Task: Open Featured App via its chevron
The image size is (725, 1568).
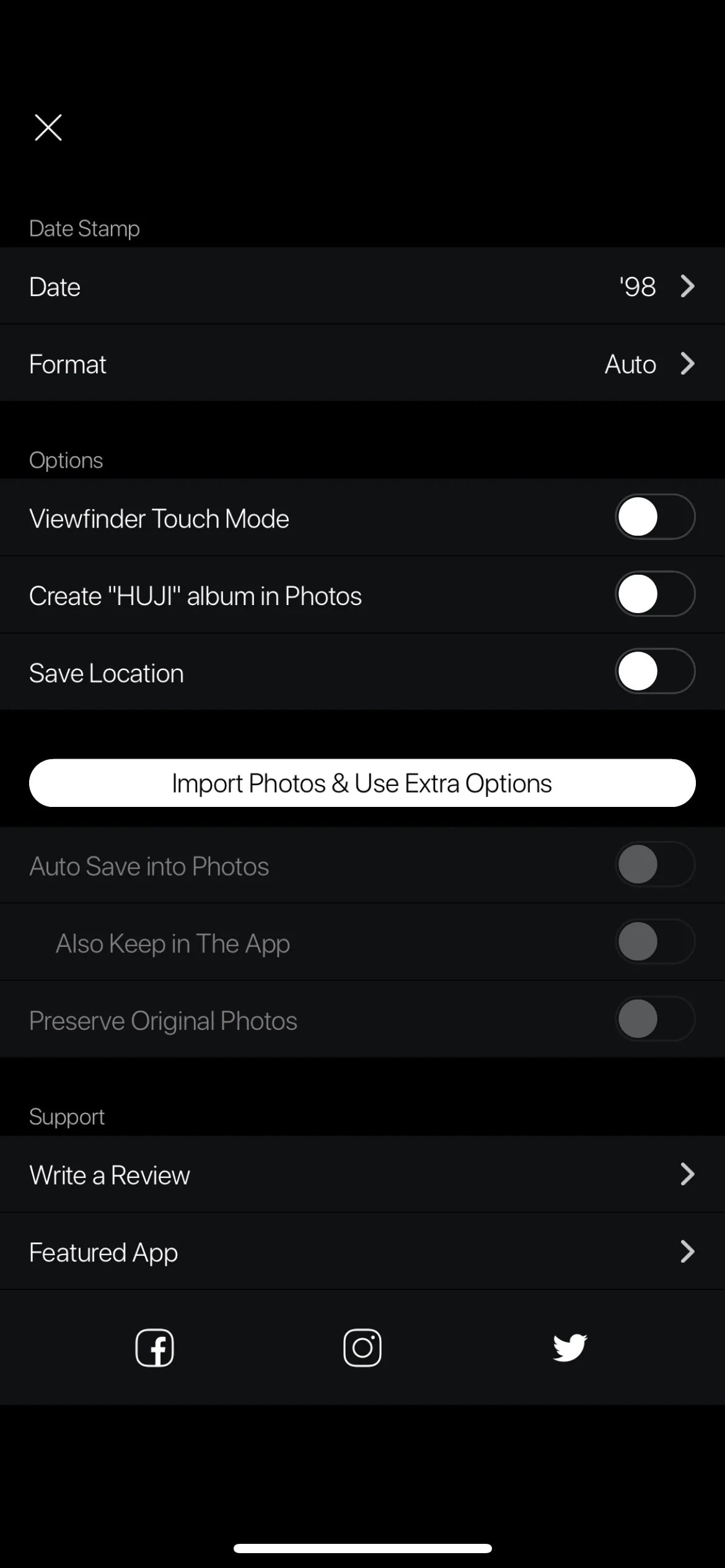Action: point(688,1252)
